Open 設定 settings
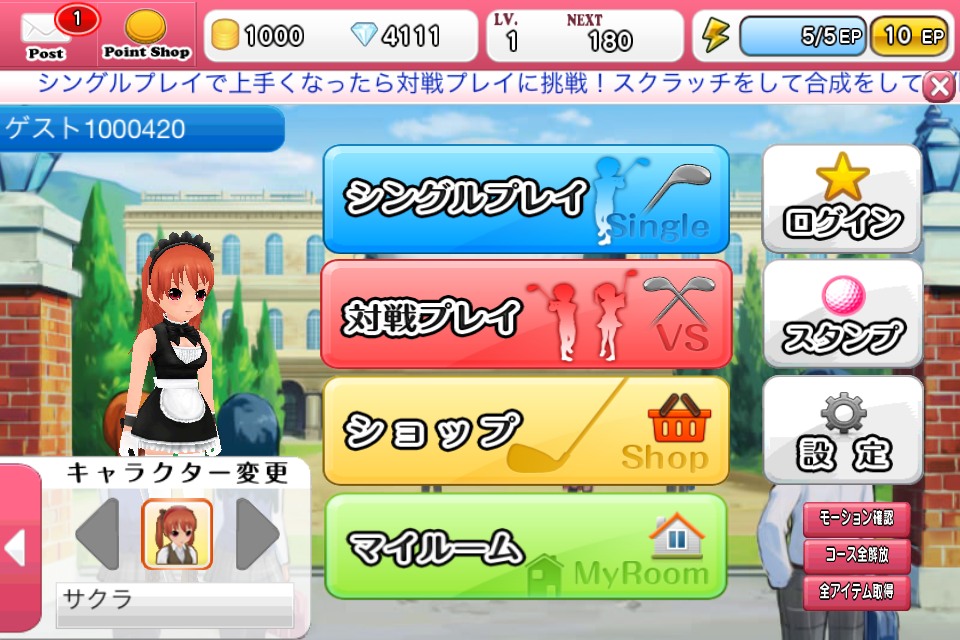This screenshot has width=960, height=640. click(842, 430)
